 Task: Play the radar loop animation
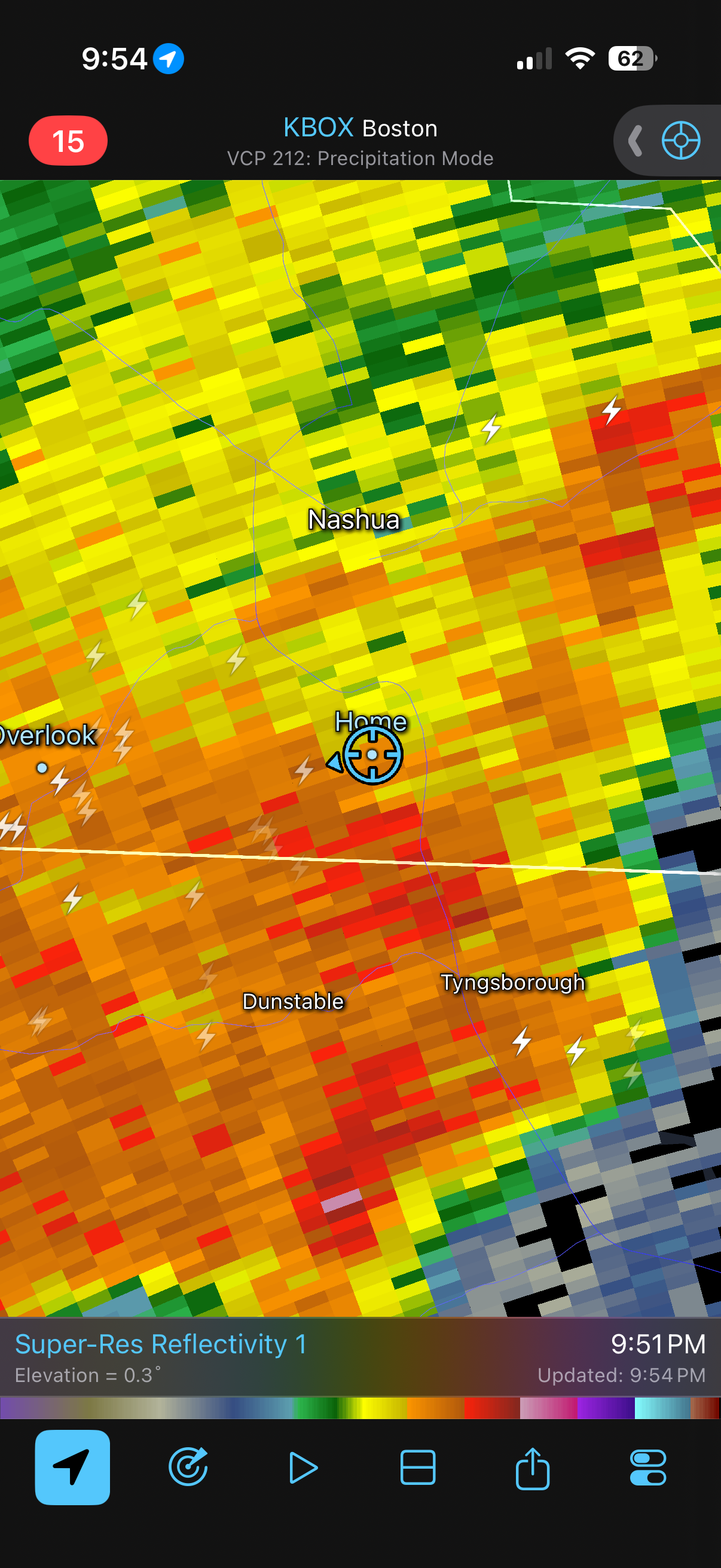point(303,1468)
